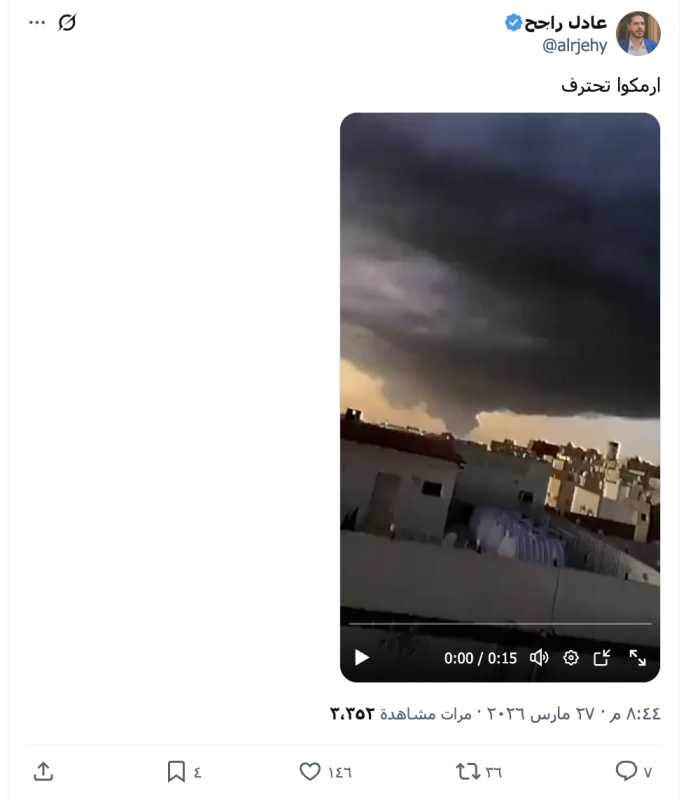Viewport: 700px width, 800px height.
Task: Open video playback settings gear
Action: pos(571,658)
